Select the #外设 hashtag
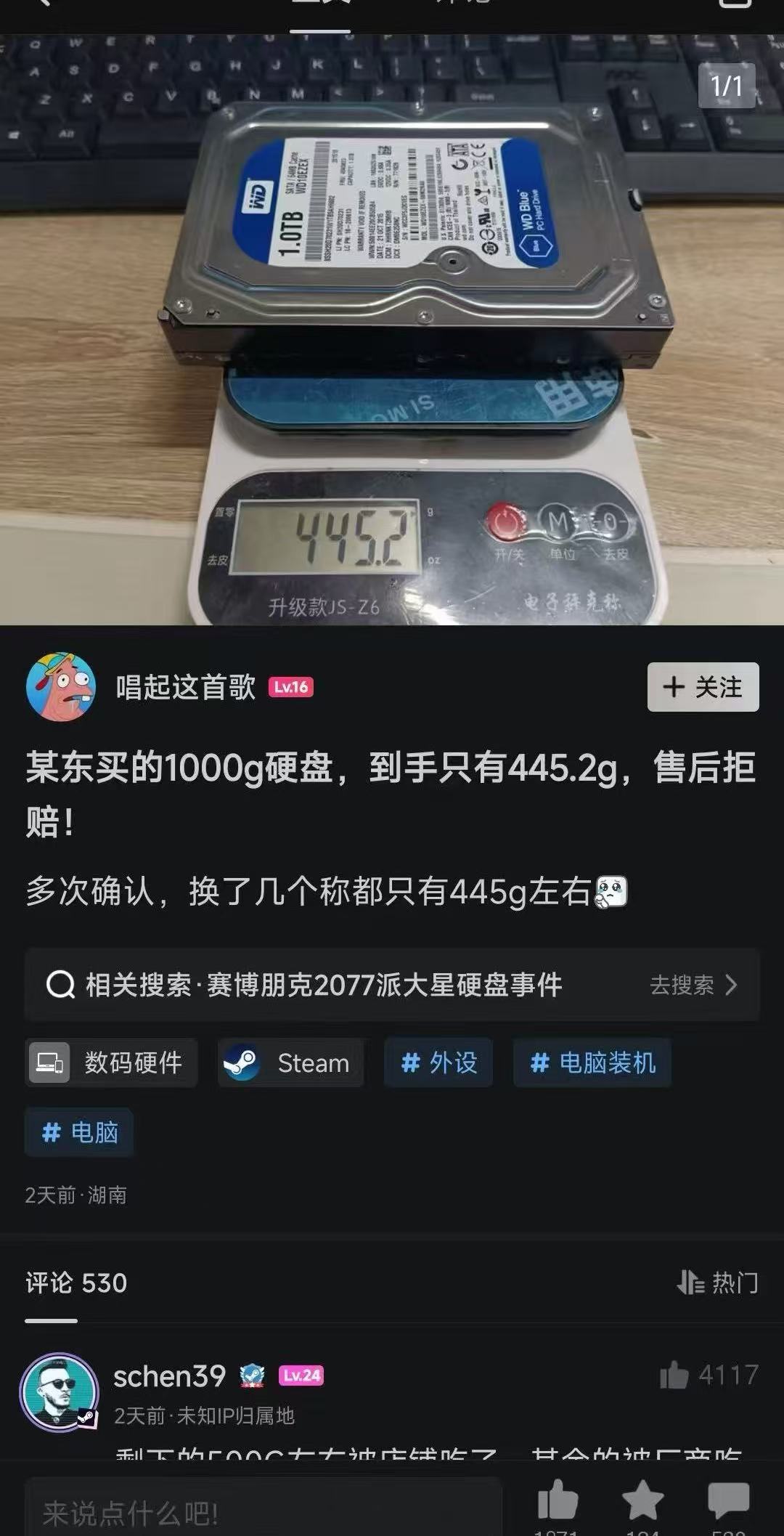Image resolution: width=784 pixels, height=1536 pixels. pos(438,1062)
